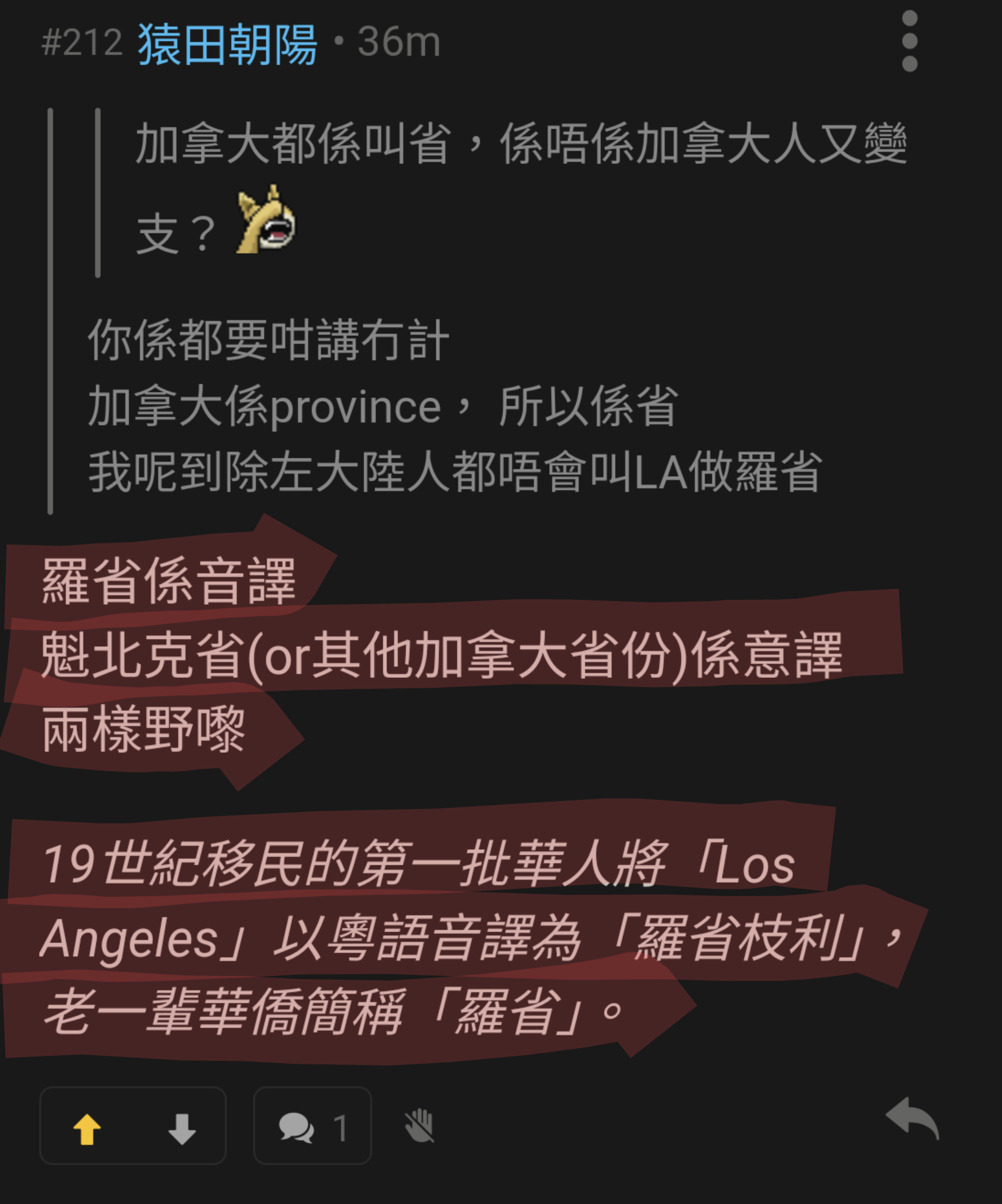The image size is (1002, 1204).
Task: Tap the crossed-out hand block icon
Action: point(419,1126)
